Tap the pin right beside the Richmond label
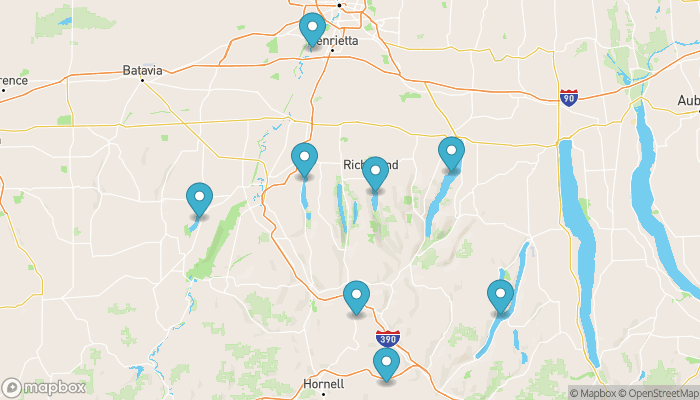The width and height of the screenshot is (700, 400). (x=375, y=173)
